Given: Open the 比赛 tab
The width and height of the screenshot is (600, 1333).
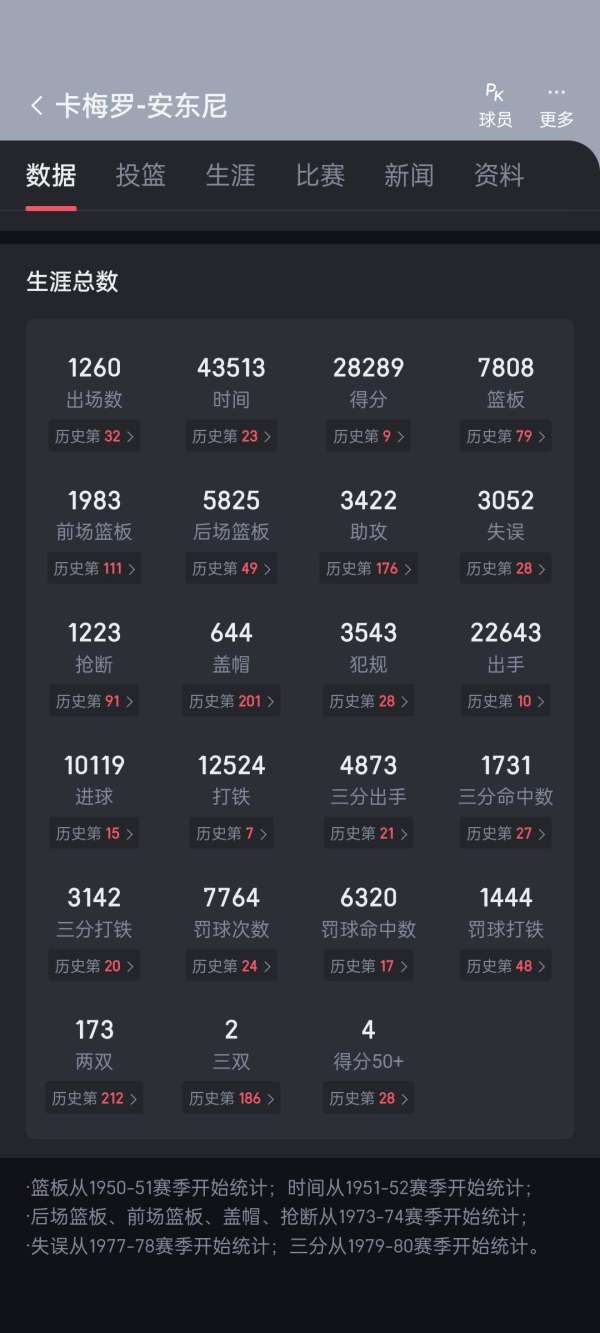Looking at the screenshot, I should point(320,176).
